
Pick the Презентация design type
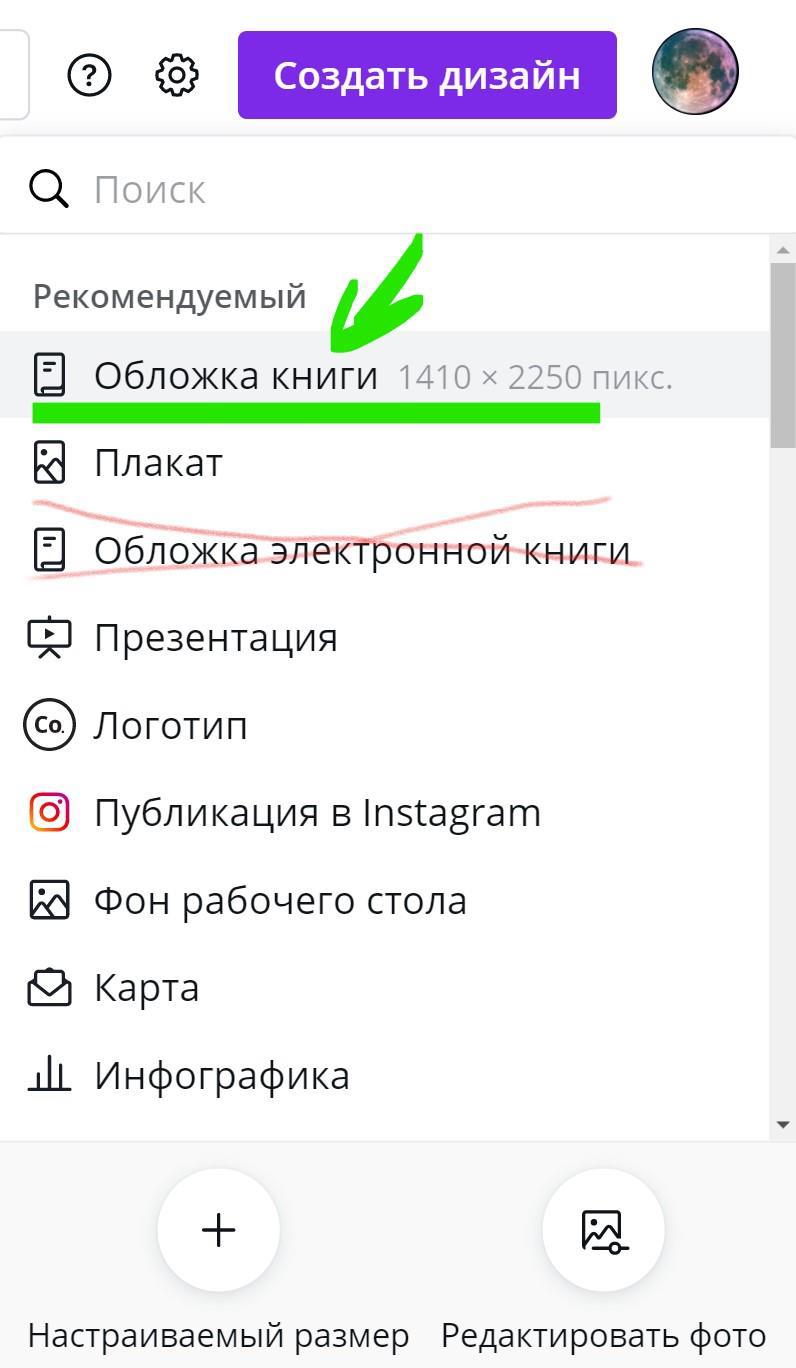tap(215, 638)
